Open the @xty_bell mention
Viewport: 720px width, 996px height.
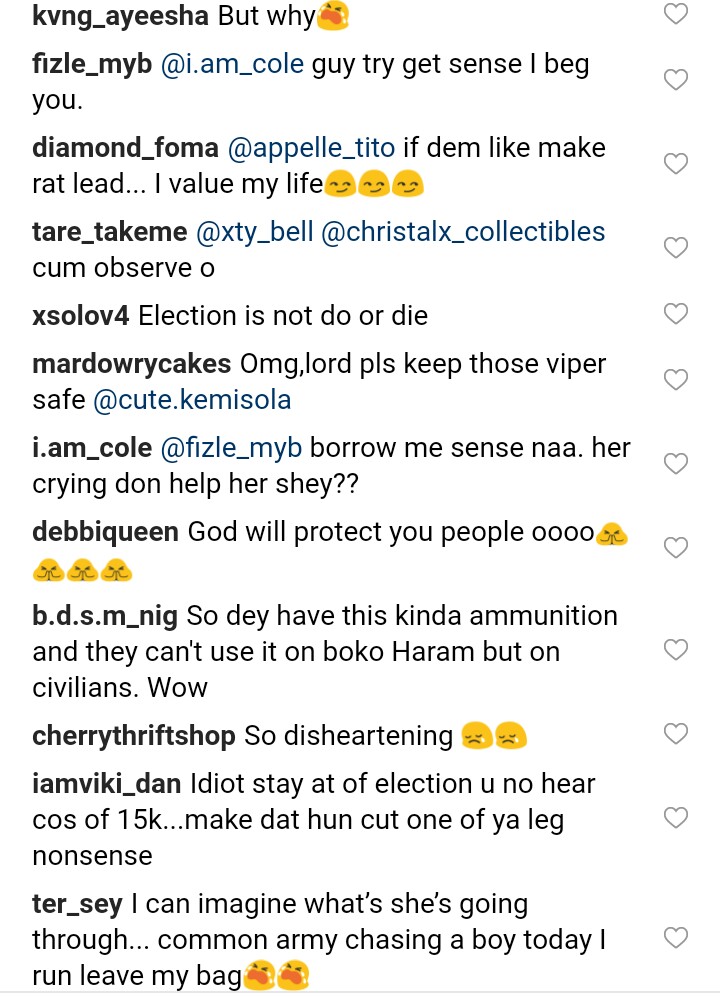click(255, 232)
